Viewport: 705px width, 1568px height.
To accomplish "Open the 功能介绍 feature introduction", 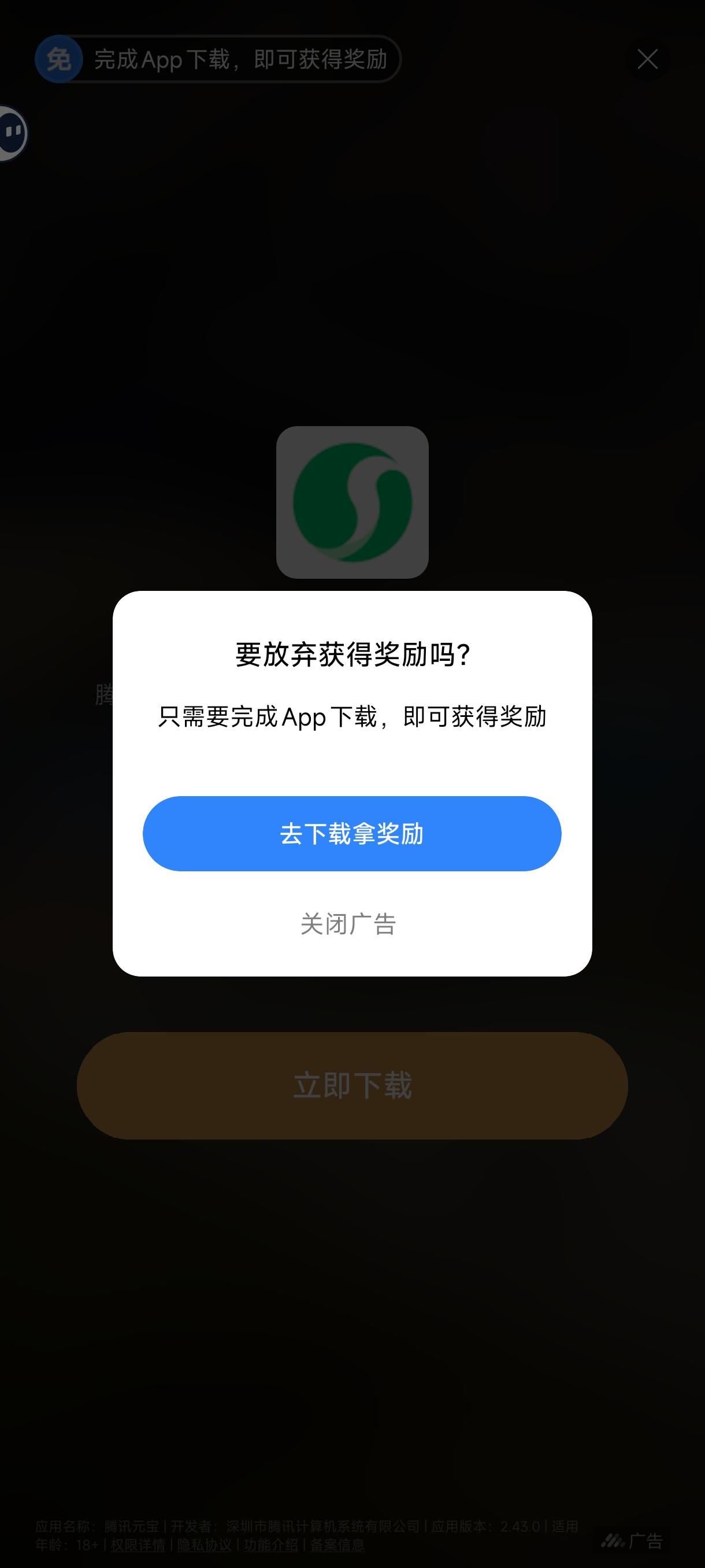I will 272,1546.
